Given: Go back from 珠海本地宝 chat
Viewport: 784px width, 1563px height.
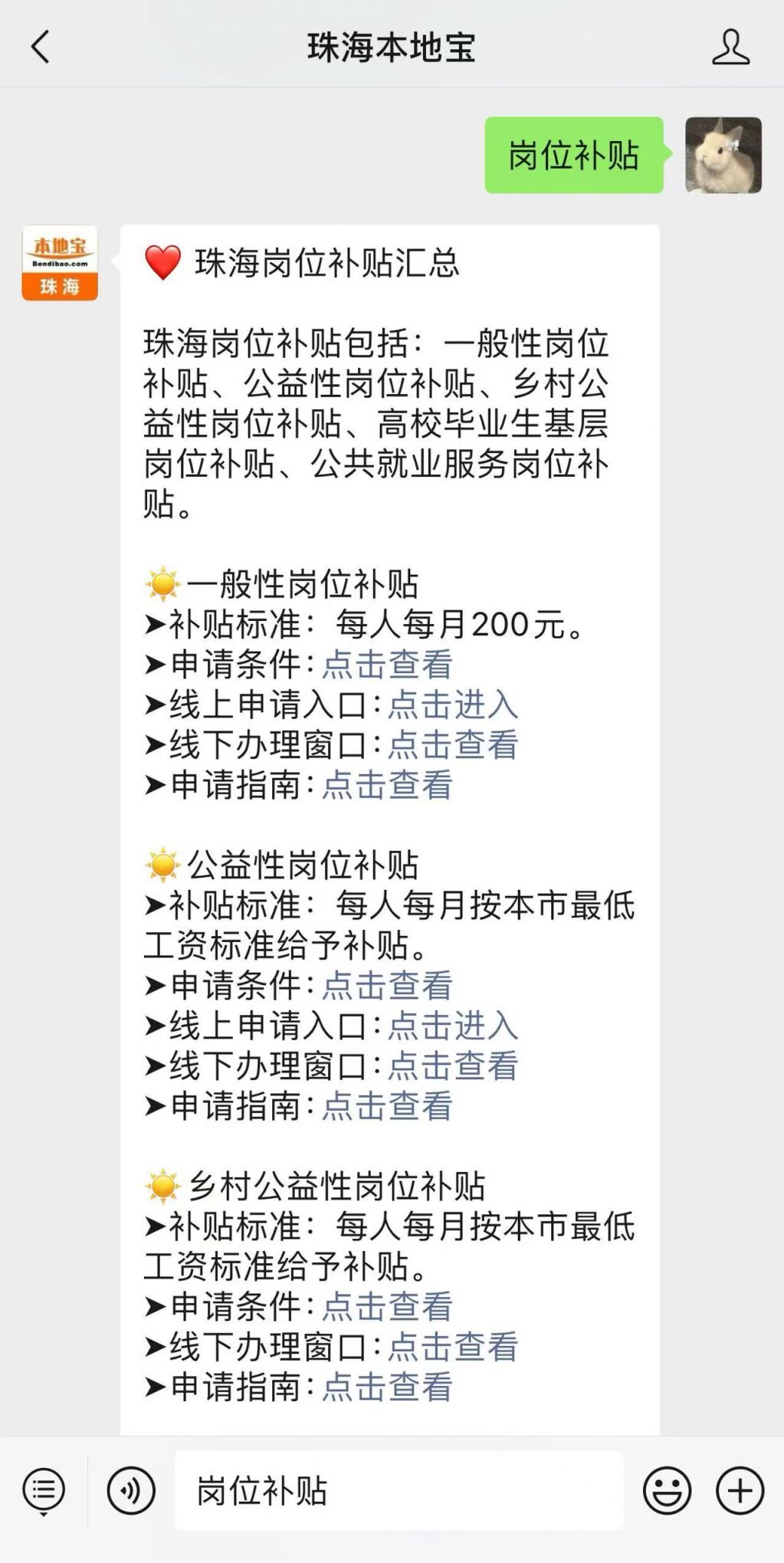Looking at the screenshot, I should 40,47.
